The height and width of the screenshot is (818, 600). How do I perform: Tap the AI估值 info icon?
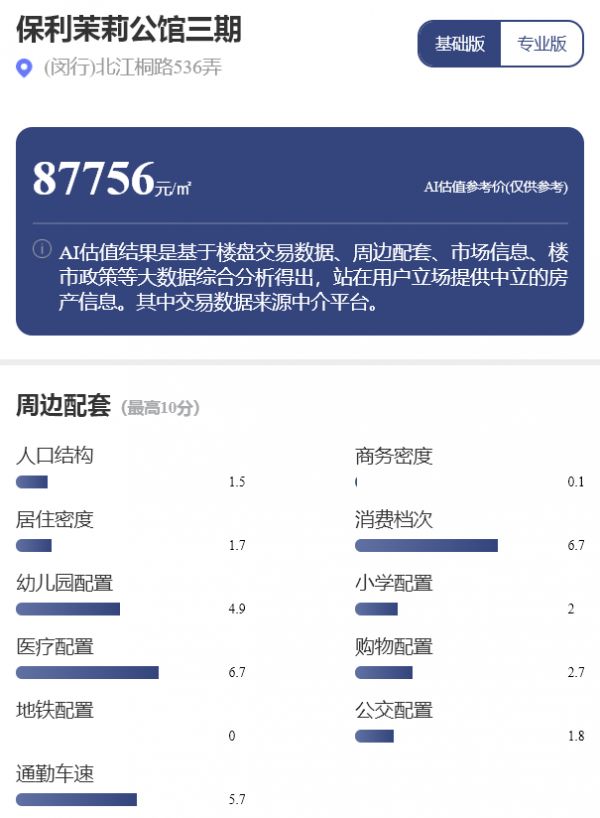tap(42, 249)
